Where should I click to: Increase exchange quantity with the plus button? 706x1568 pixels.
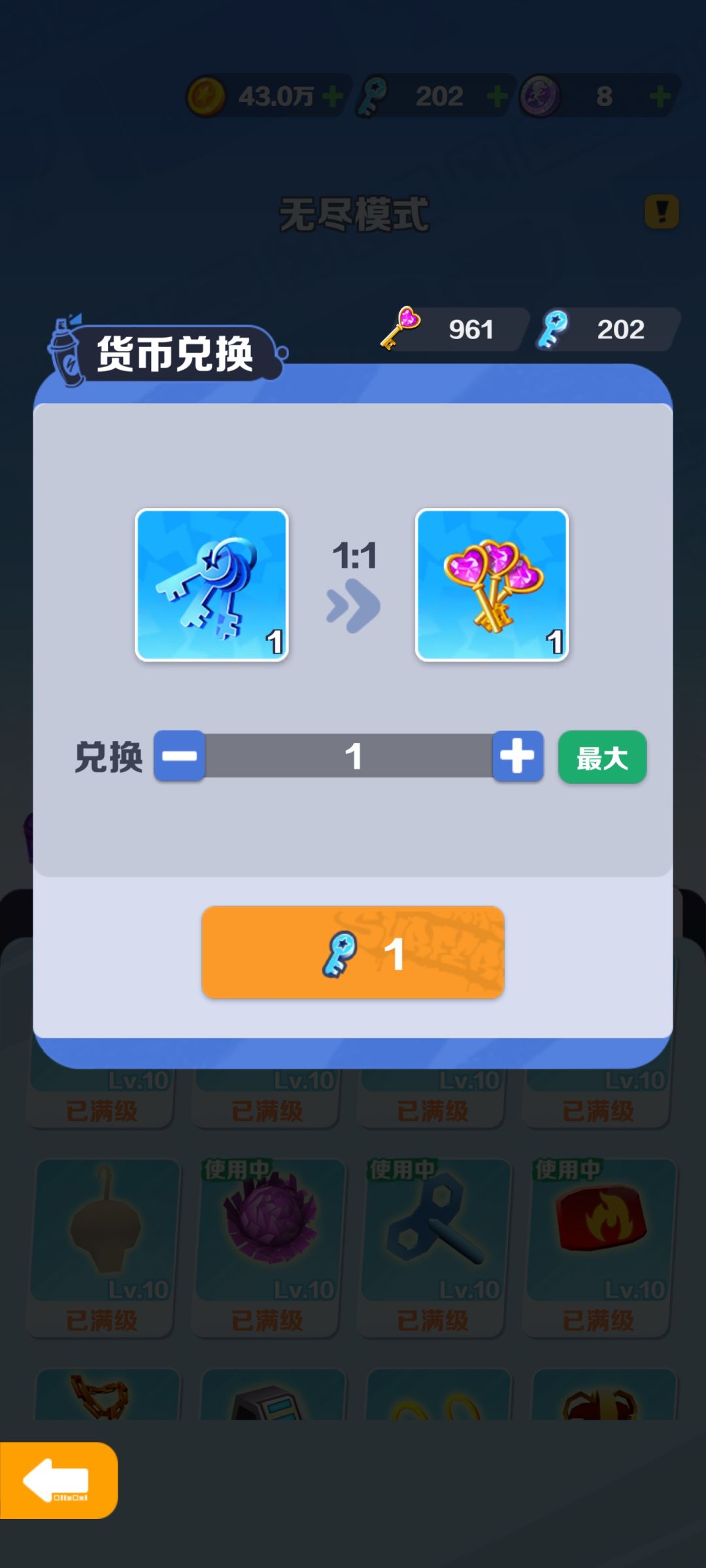517,757
